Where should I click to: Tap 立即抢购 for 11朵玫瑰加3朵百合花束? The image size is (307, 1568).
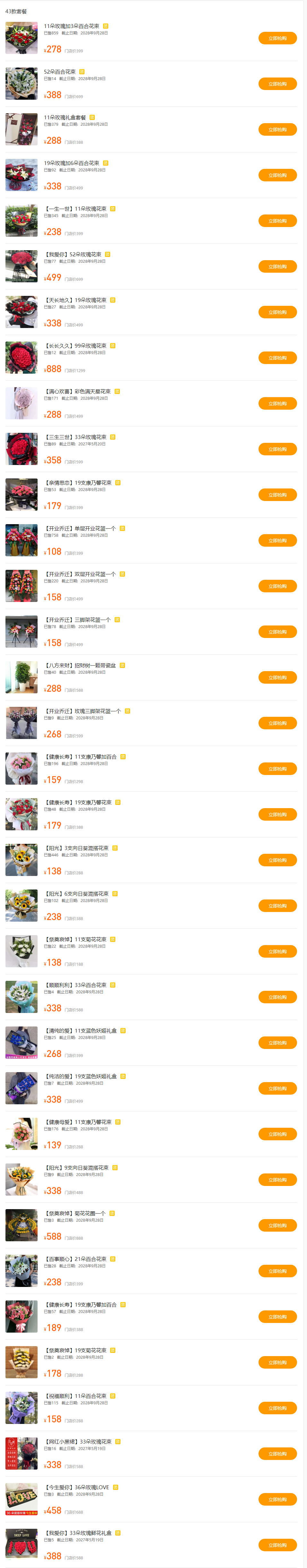[x=277, y=38]
